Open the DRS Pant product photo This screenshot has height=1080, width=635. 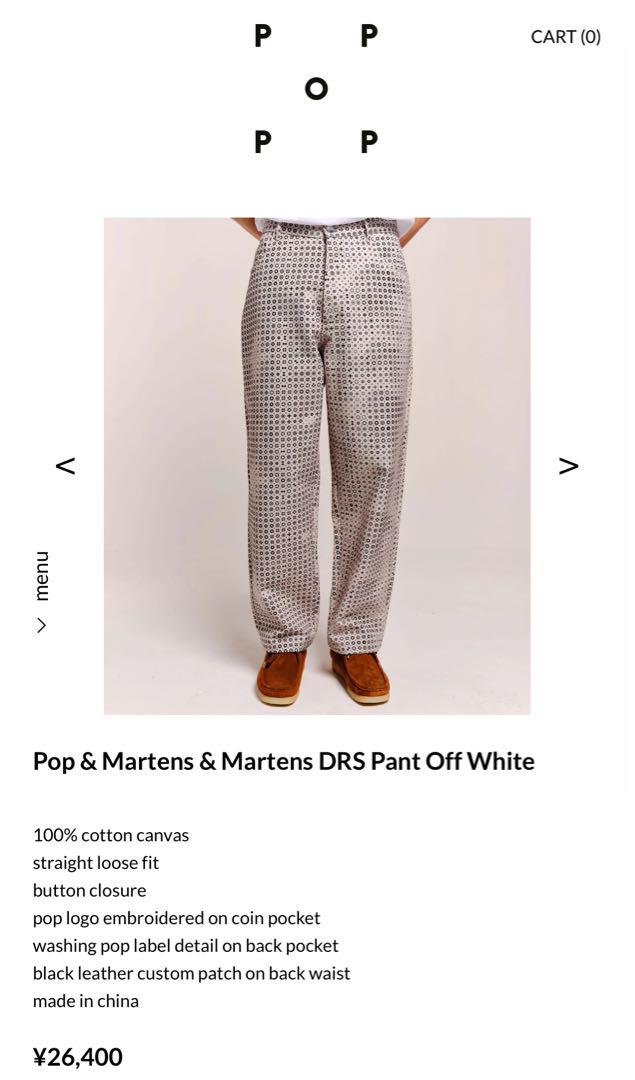tap(317, 466)
